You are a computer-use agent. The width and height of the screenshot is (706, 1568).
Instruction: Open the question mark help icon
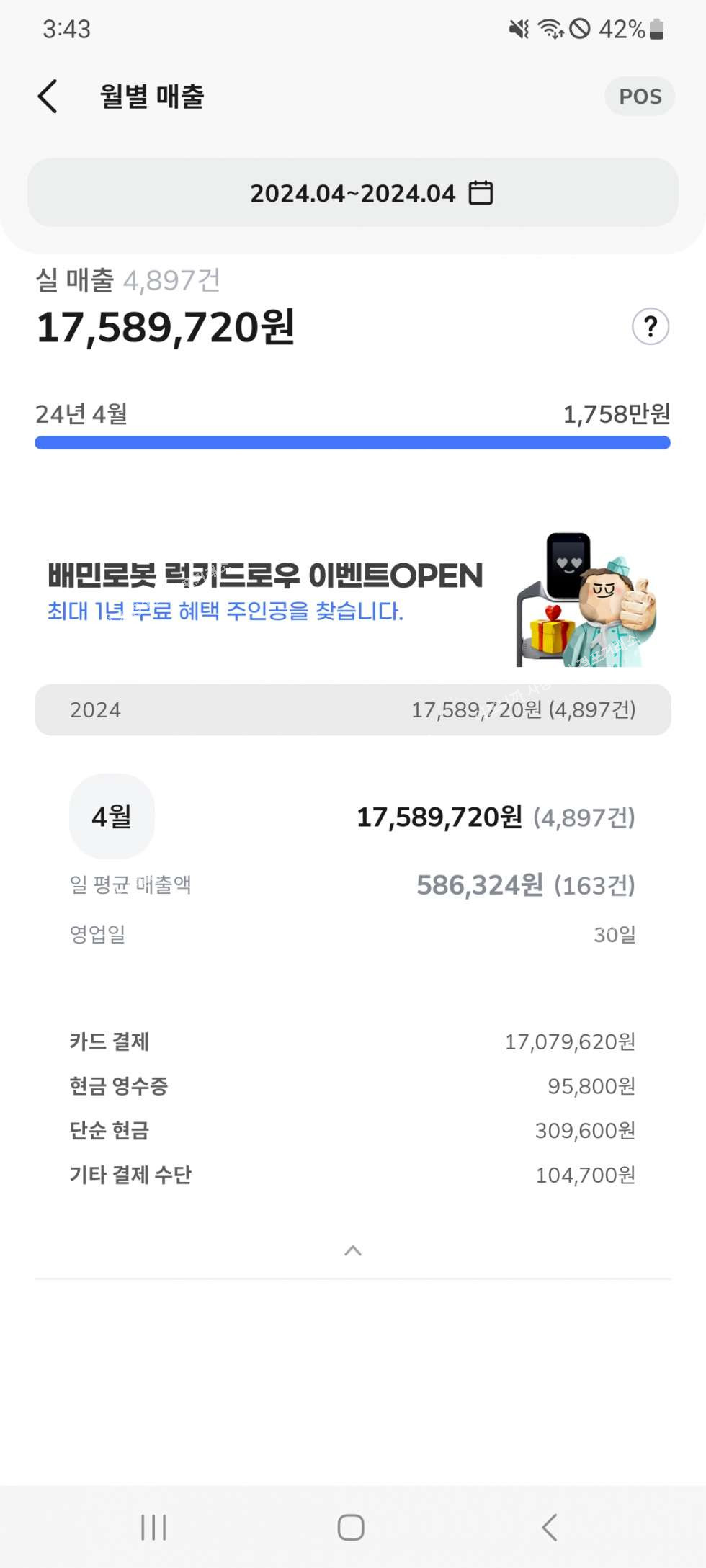point(650,327)
